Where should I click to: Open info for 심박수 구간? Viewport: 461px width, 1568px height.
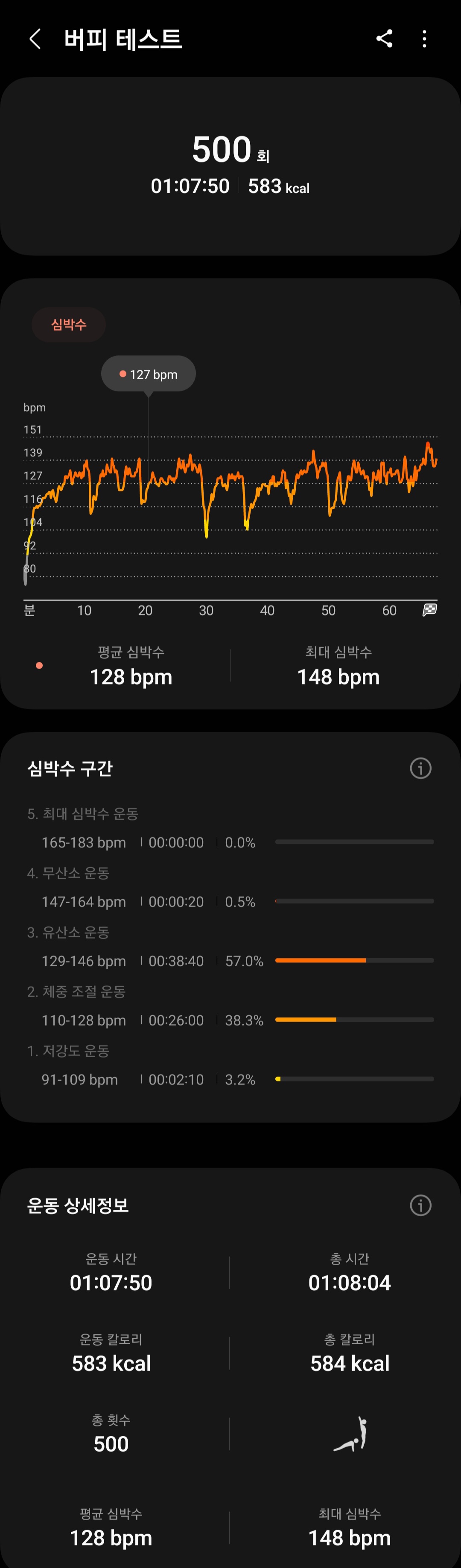(420, 768)
